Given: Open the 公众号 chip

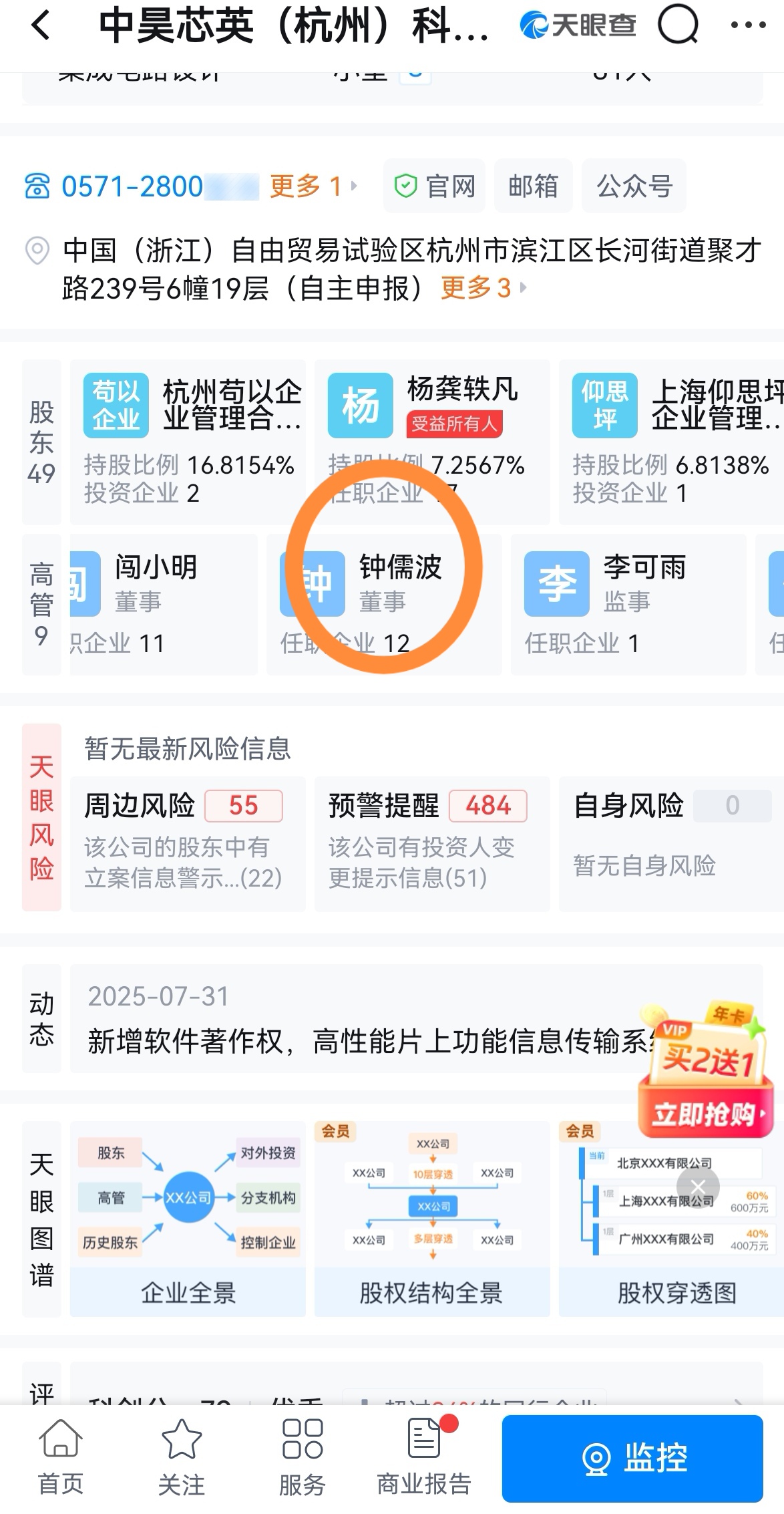Looking at the screenshot, I should [634, 186].
